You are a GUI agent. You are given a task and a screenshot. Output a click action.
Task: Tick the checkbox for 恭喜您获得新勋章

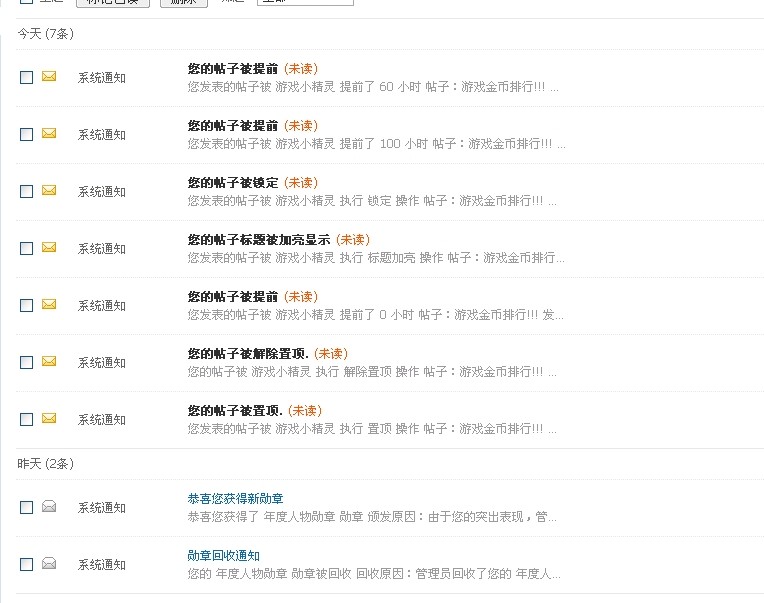click(x=26, y=507)
